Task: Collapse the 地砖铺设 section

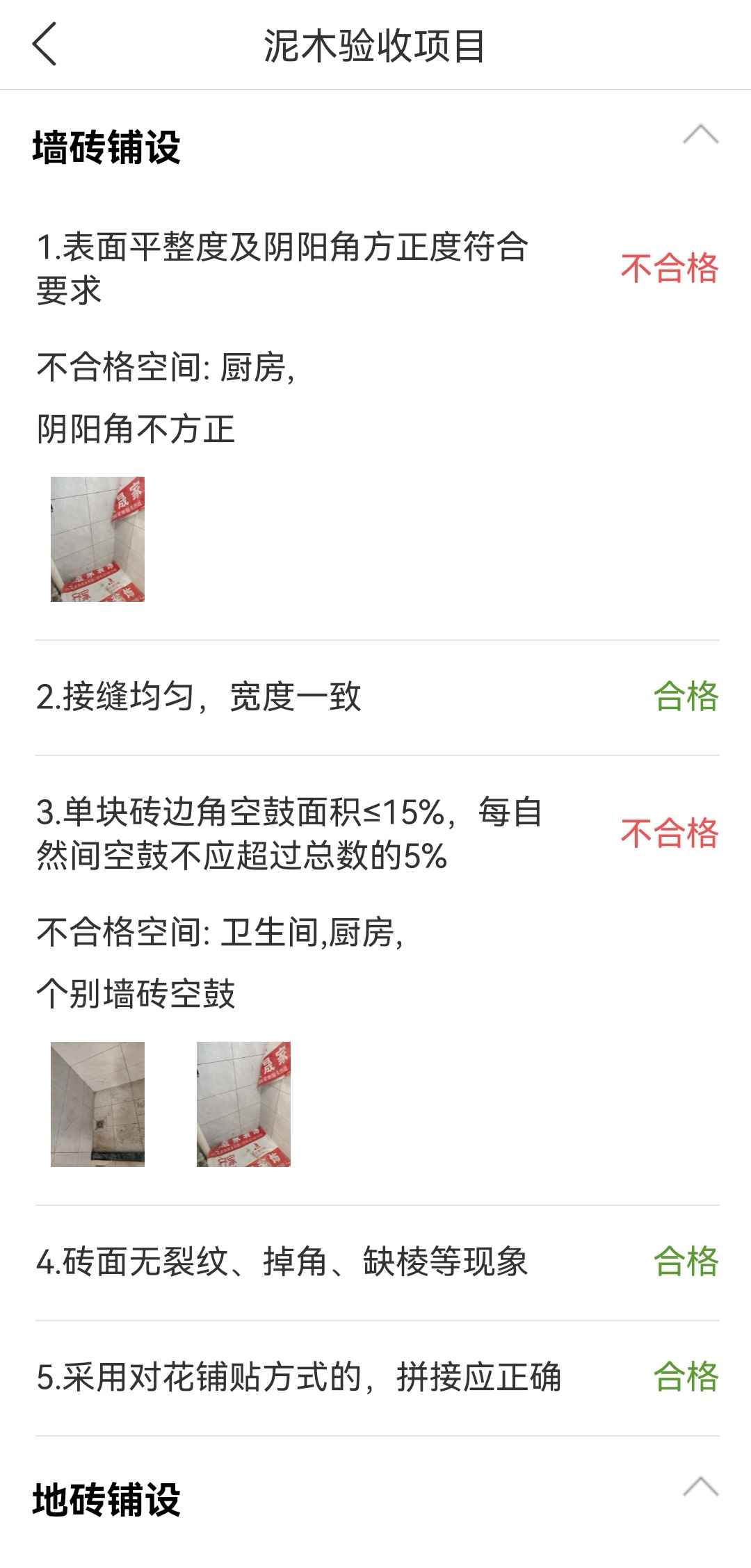Action: (700, 1486)
